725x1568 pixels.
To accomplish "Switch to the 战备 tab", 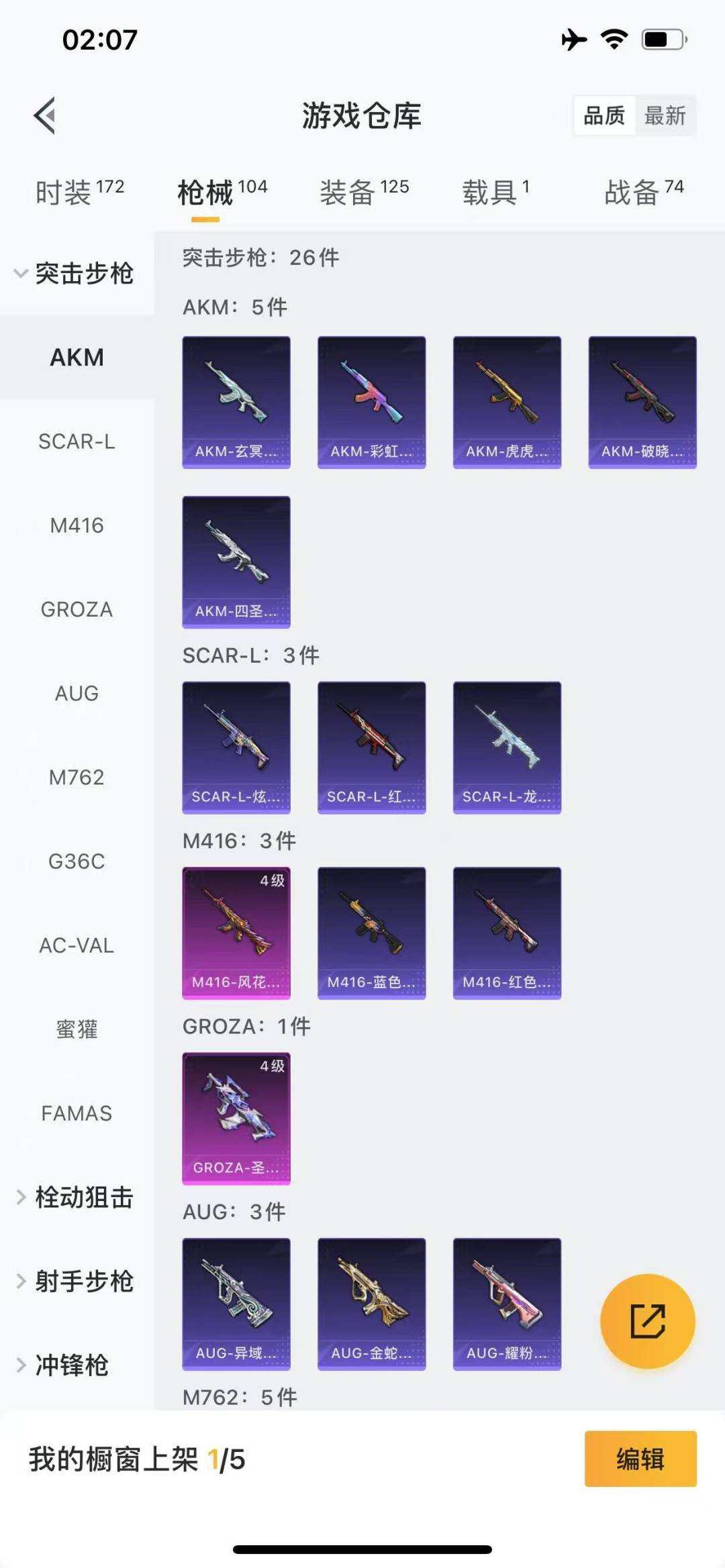I will (x=643, y=193).
